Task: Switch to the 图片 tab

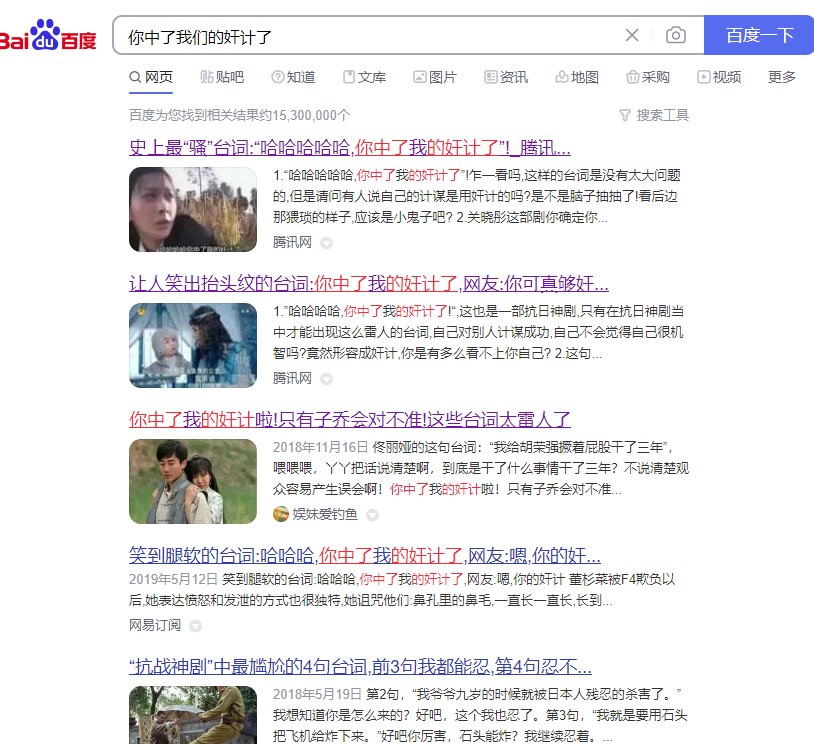Action: point(435,77)
